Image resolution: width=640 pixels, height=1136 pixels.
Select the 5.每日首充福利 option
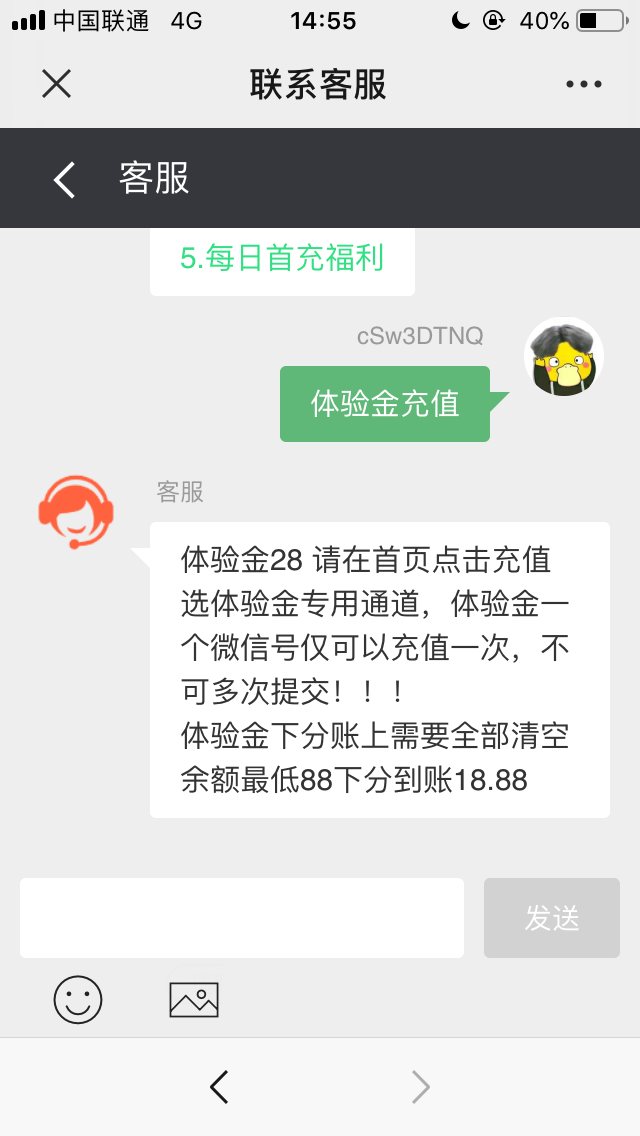click(x=282, y=259)
